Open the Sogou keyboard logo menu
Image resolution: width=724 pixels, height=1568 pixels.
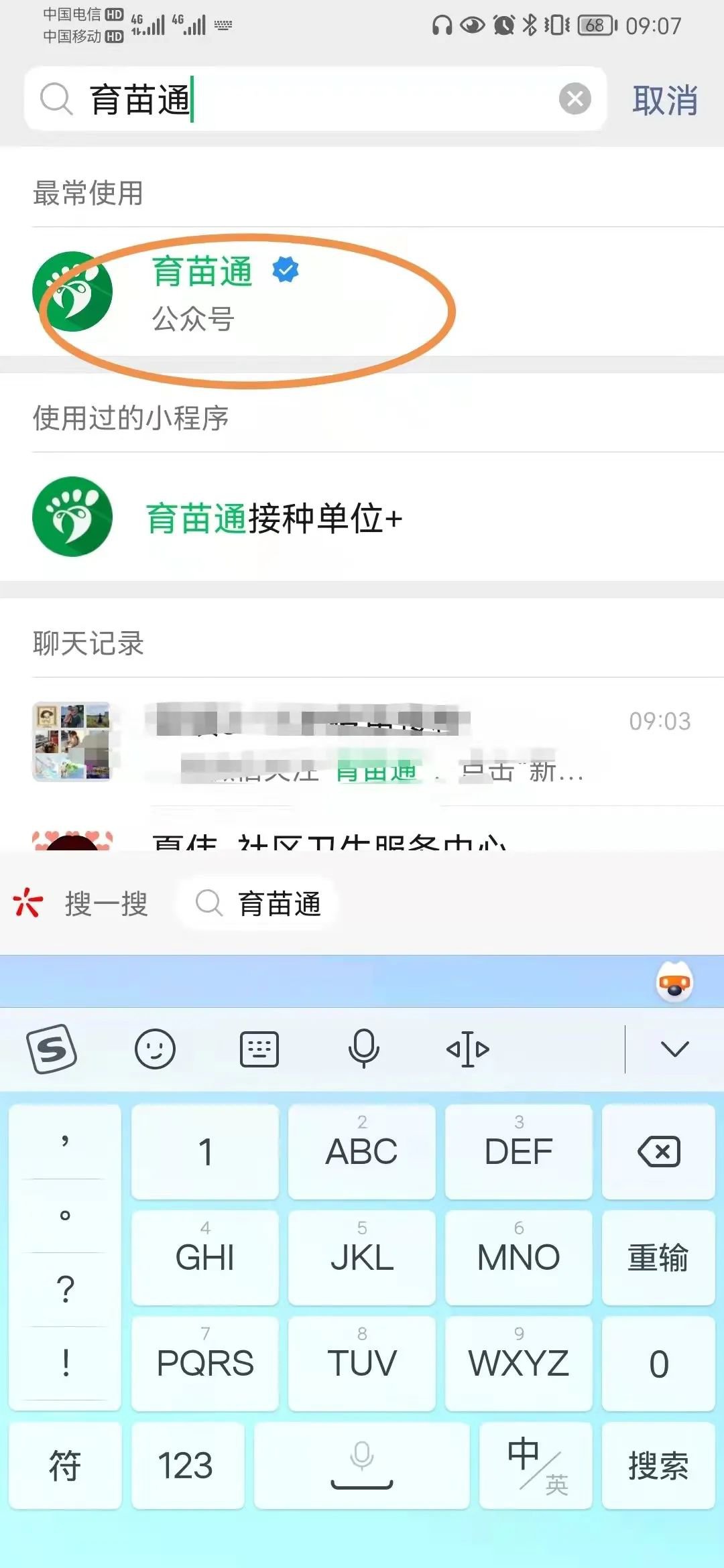tap(52, 1049)
